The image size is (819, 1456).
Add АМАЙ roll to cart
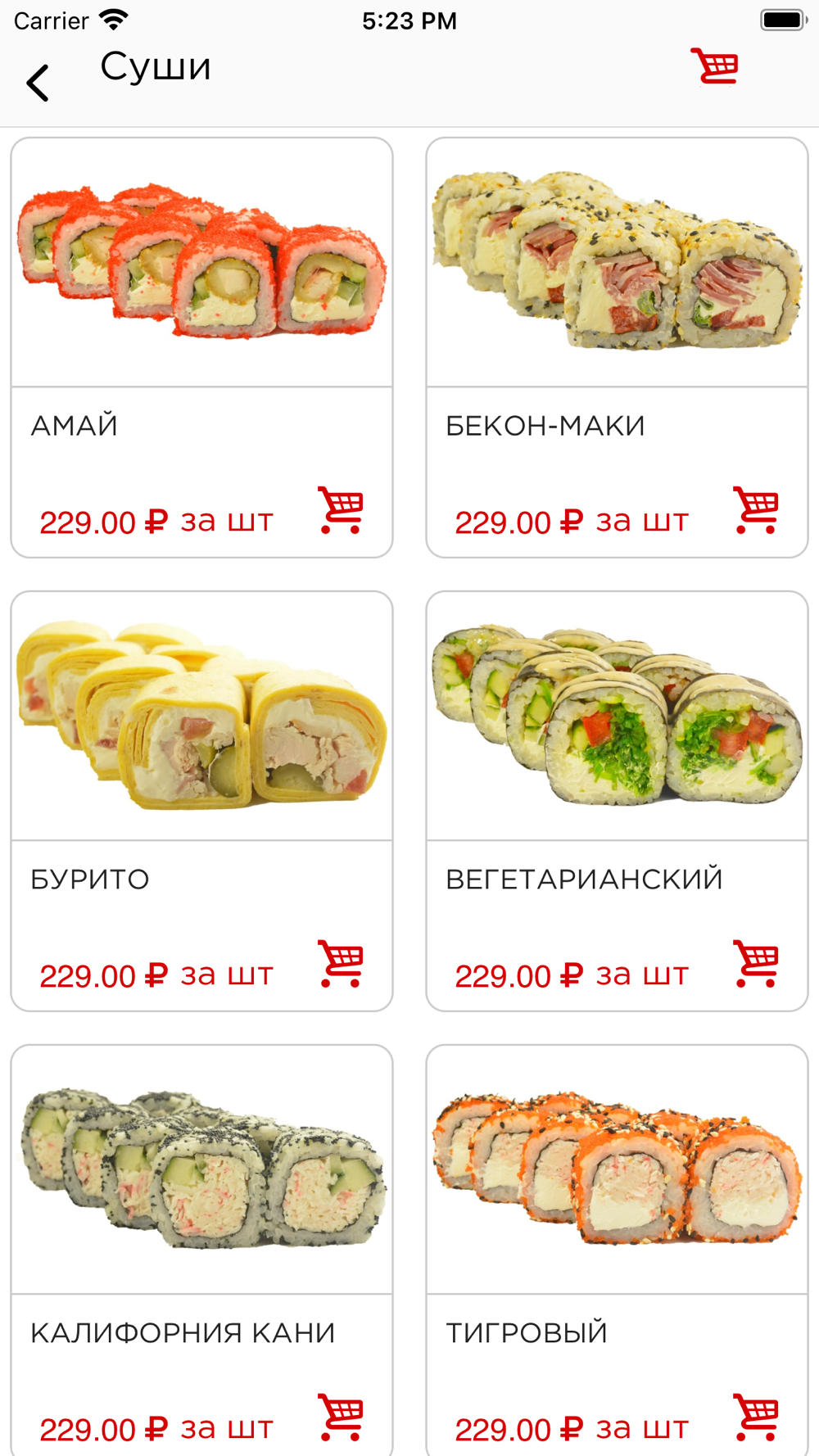pos(341,510)
